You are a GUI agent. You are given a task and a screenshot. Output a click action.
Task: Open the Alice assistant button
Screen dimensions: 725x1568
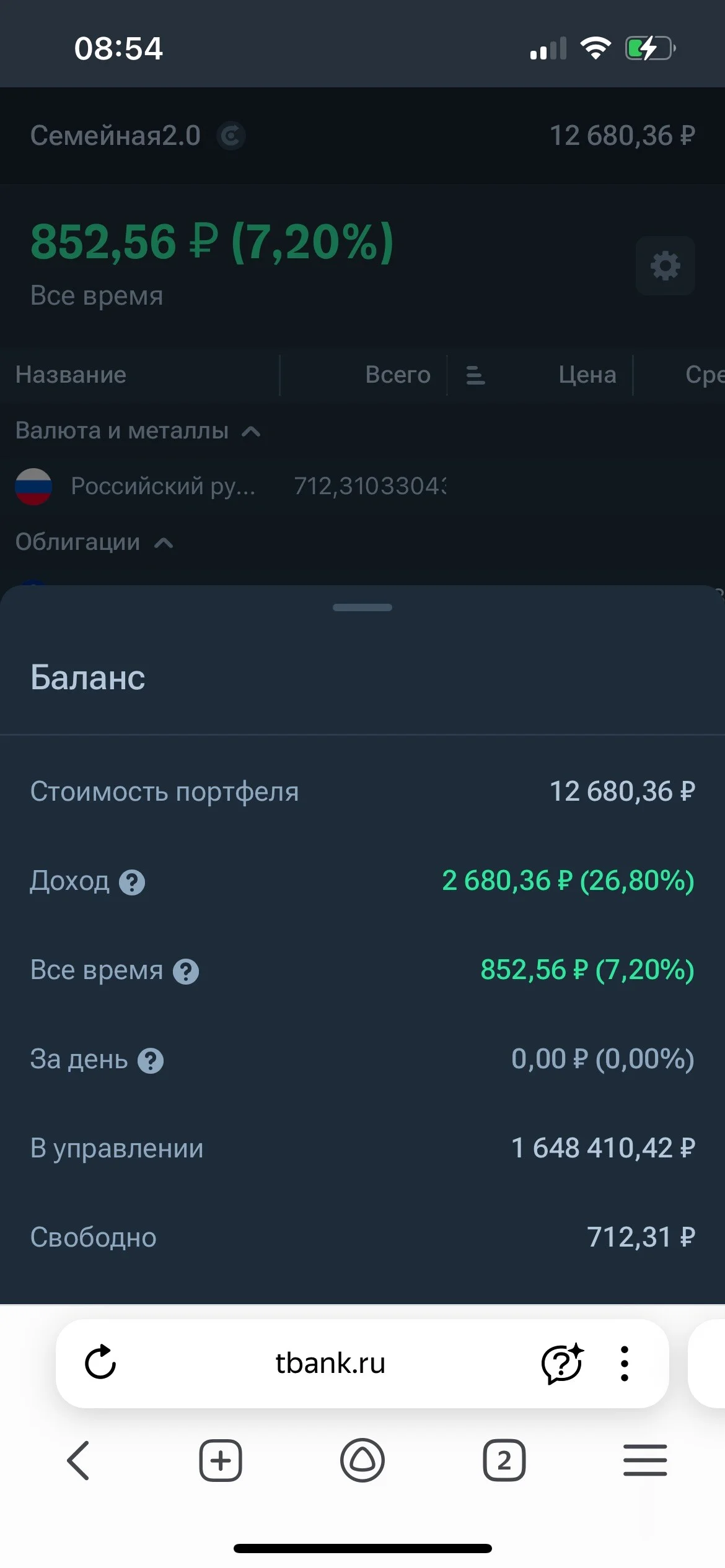[x=362, y=1460]
